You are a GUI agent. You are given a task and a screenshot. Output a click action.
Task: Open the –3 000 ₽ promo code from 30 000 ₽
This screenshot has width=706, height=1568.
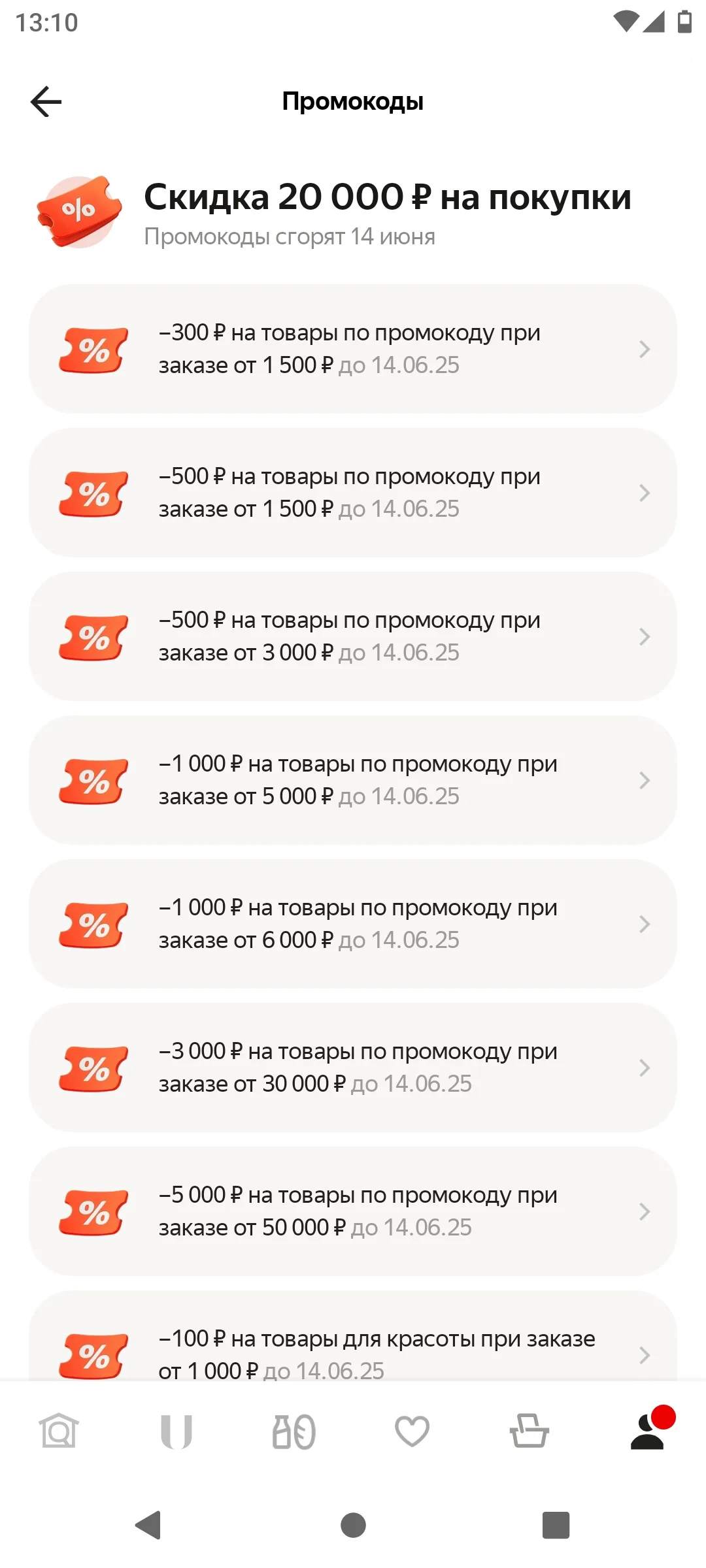(353, 1068)
